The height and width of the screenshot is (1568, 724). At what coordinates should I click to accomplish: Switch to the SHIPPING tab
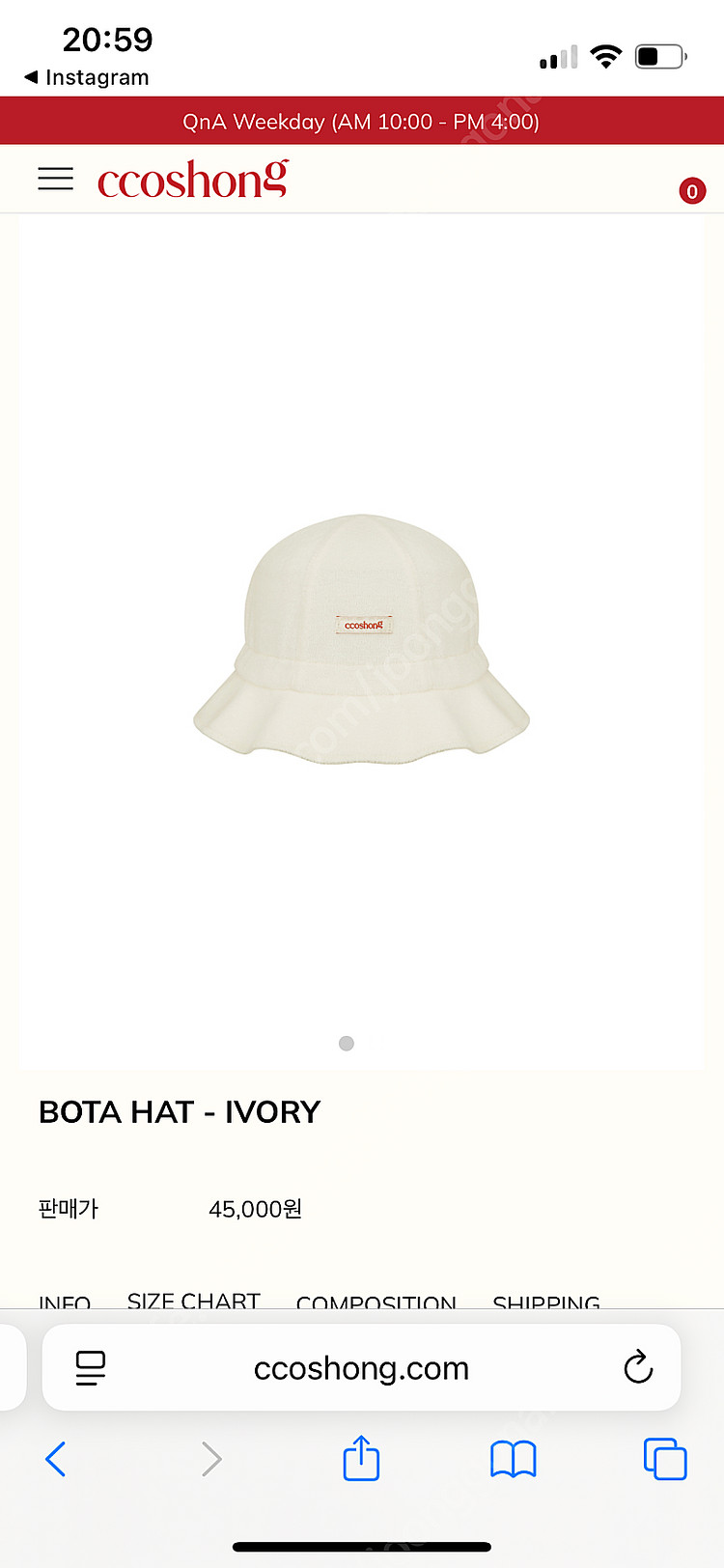pos(546,1301)
